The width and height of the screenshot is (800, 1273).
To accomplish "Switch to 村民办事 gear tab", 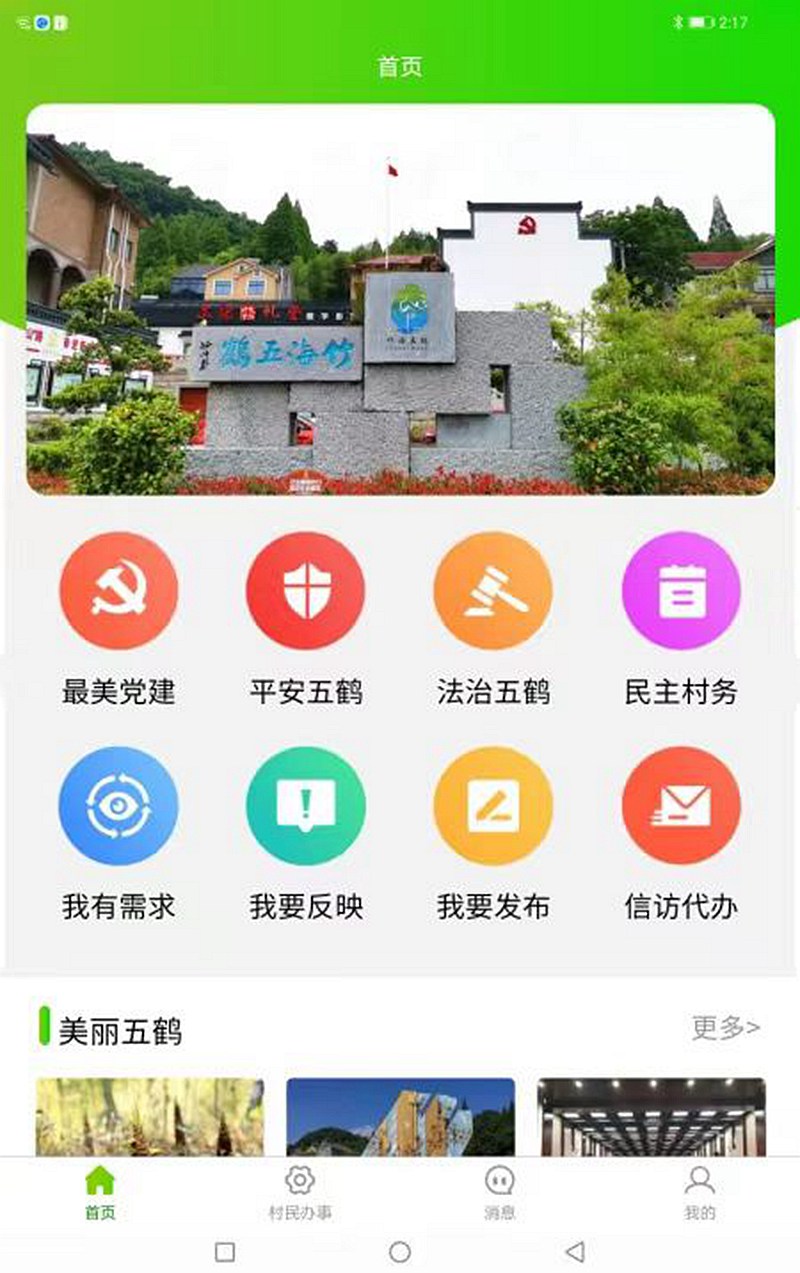I will click(x=299, y=1198).
